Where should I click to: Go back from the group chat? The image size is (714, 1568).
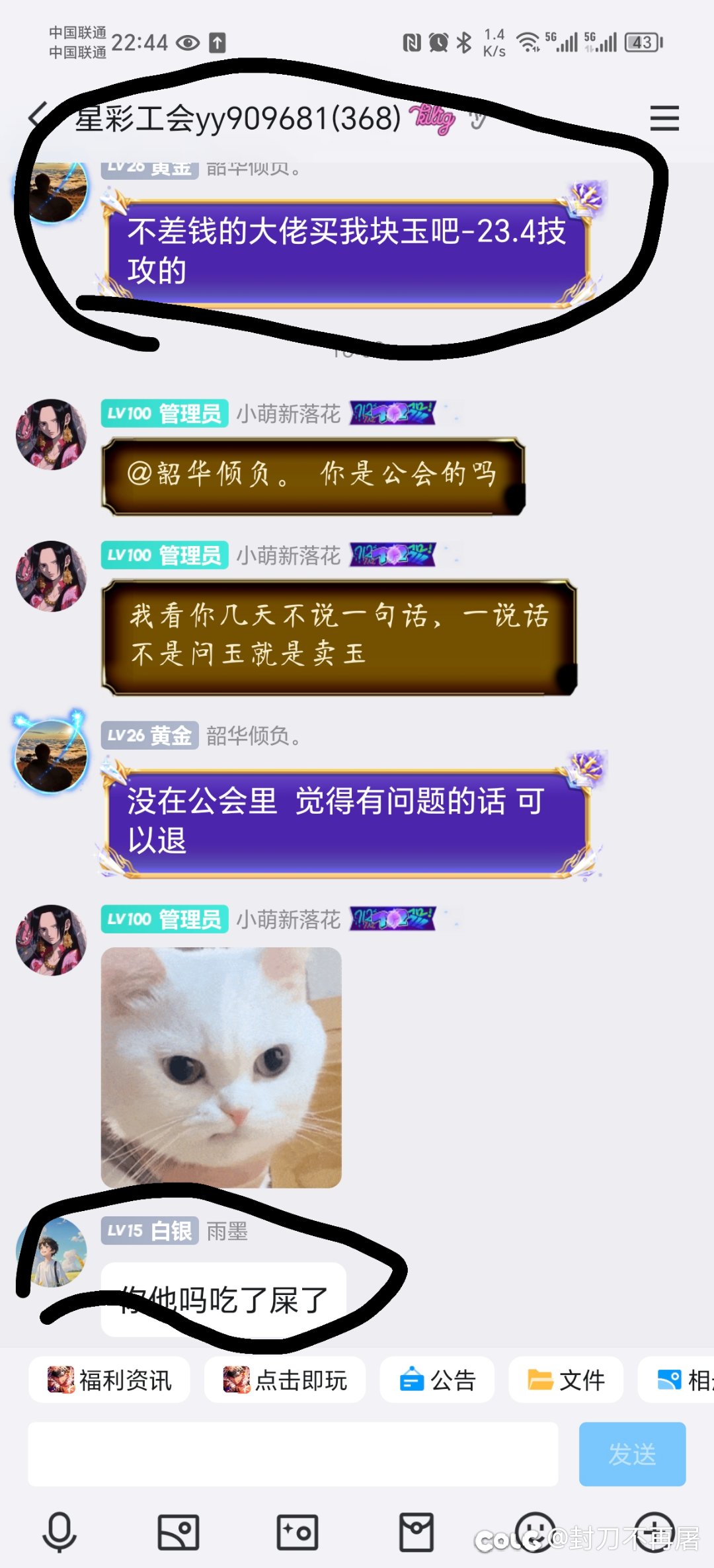(38, 118)
